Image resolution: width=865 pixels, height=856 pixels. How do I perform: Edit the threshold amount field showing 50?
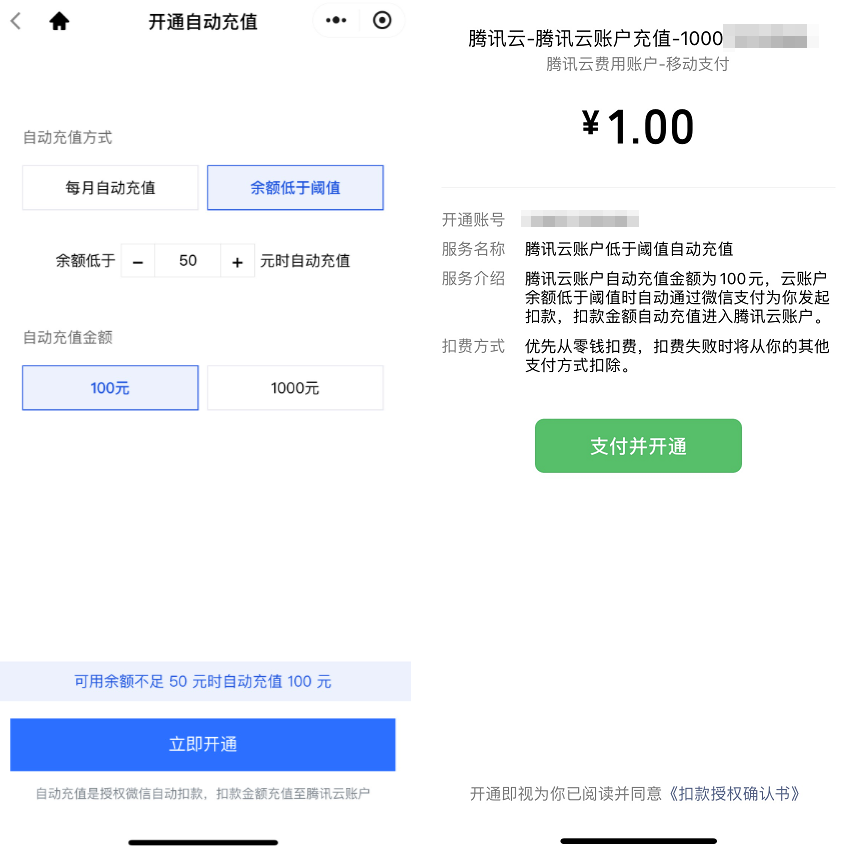tap(188, 261)
